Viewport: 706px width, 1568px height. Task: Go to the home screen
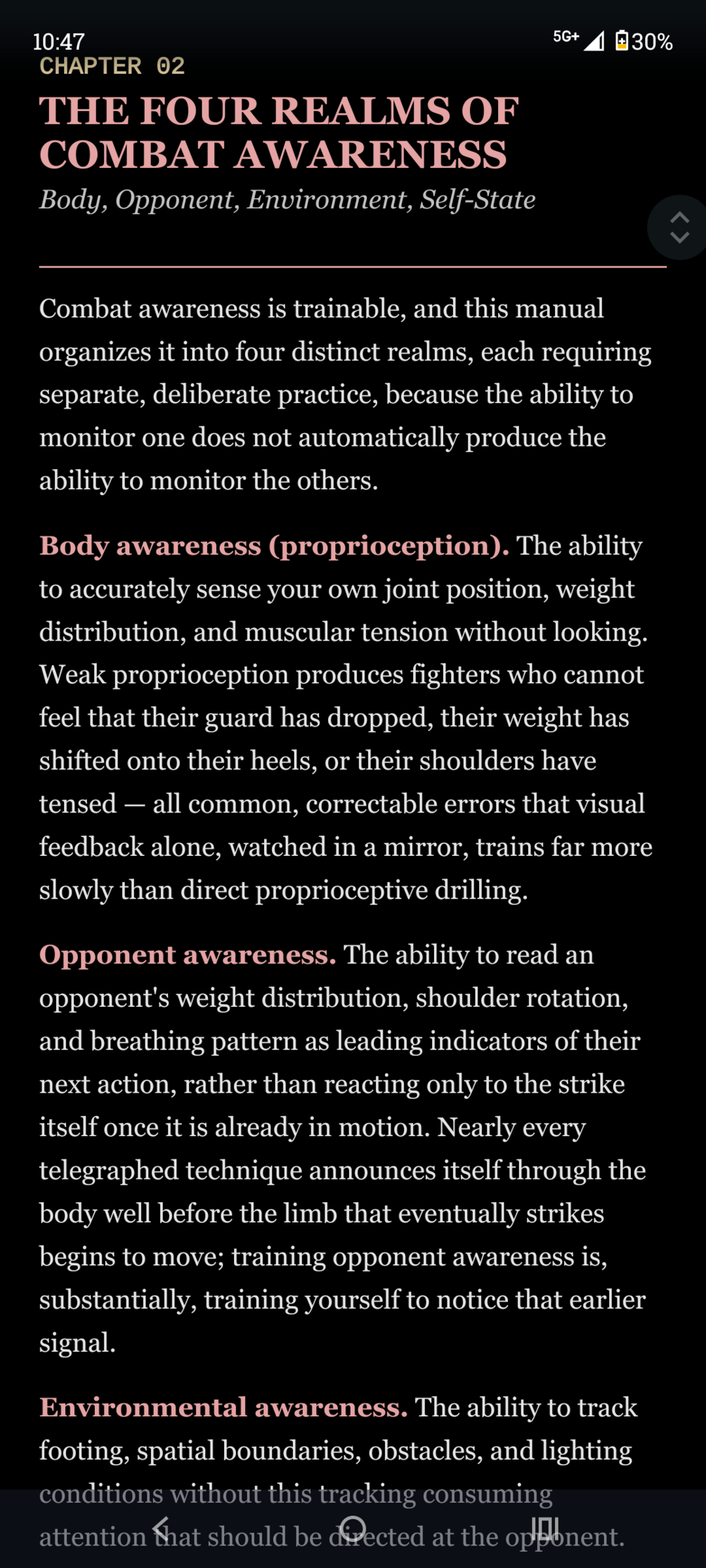click(x=353, y=1528)
